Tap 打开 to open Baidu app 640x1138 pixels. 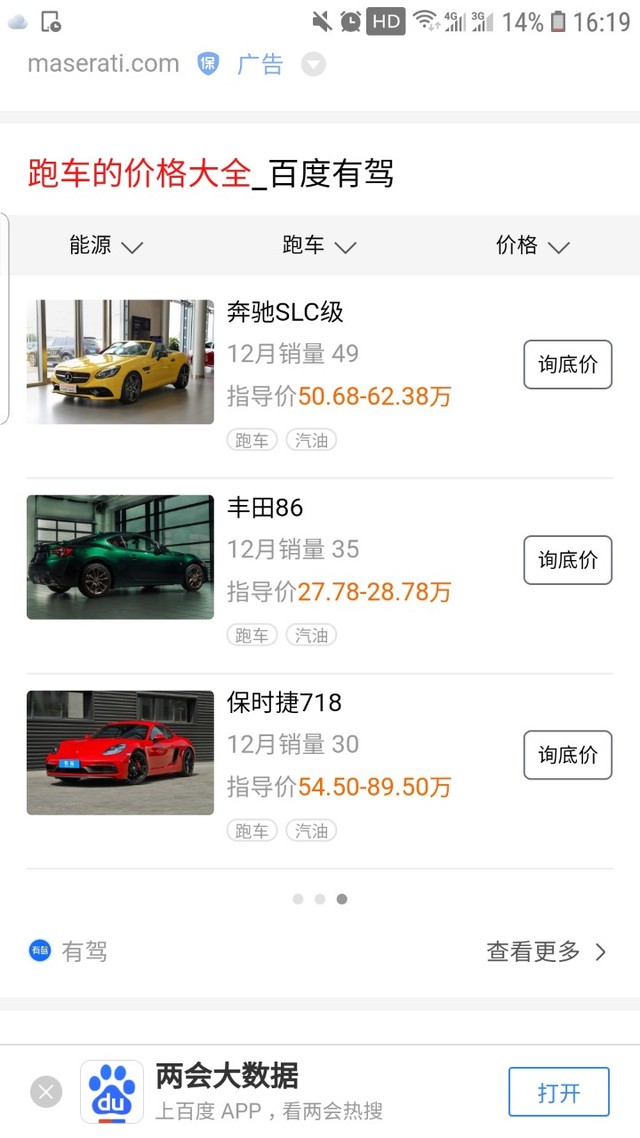558,1092
